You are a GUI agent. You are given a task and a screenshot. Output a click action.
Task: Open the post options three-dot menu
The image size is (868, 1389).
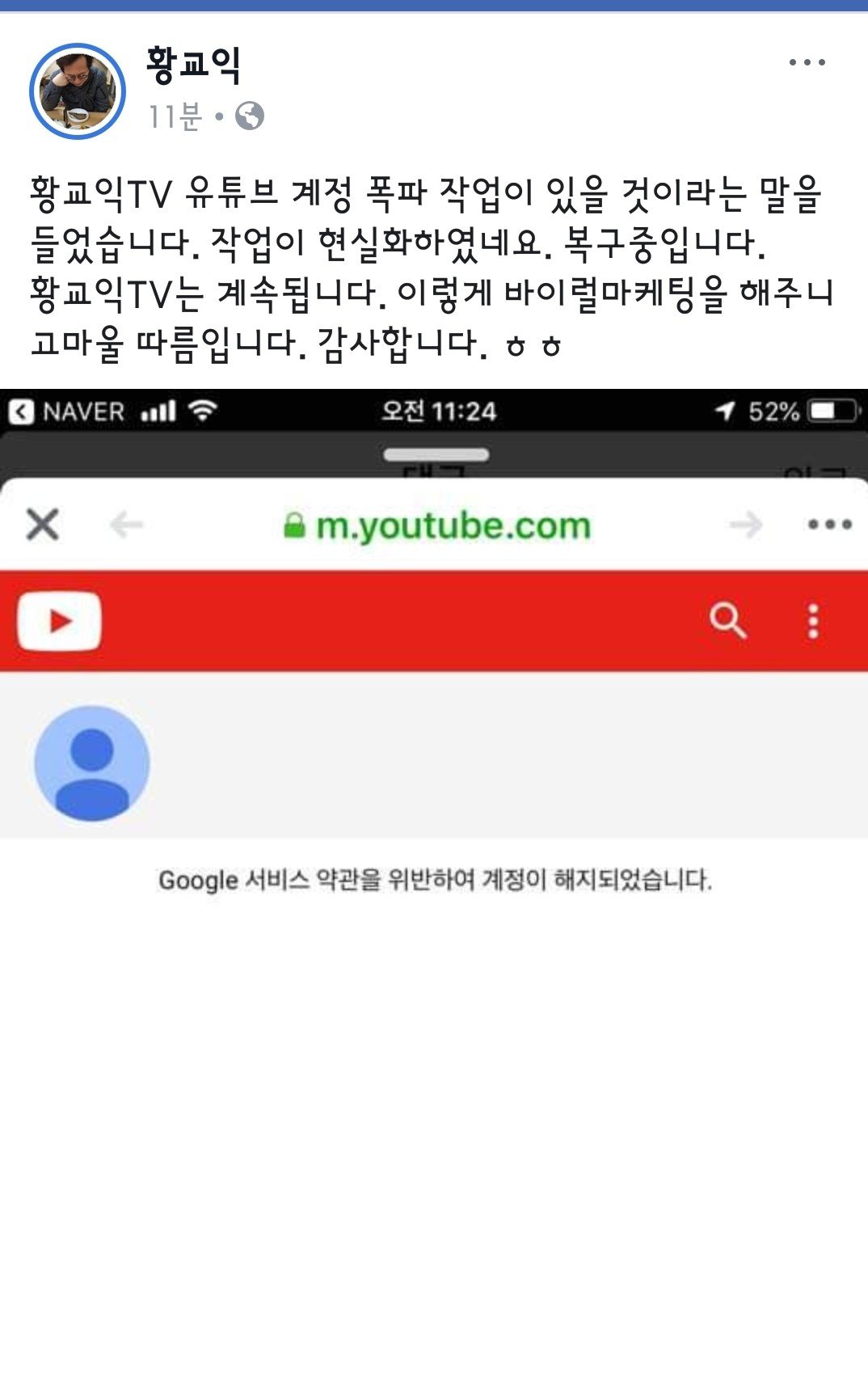pyautogui.click(x=807, y=62)
